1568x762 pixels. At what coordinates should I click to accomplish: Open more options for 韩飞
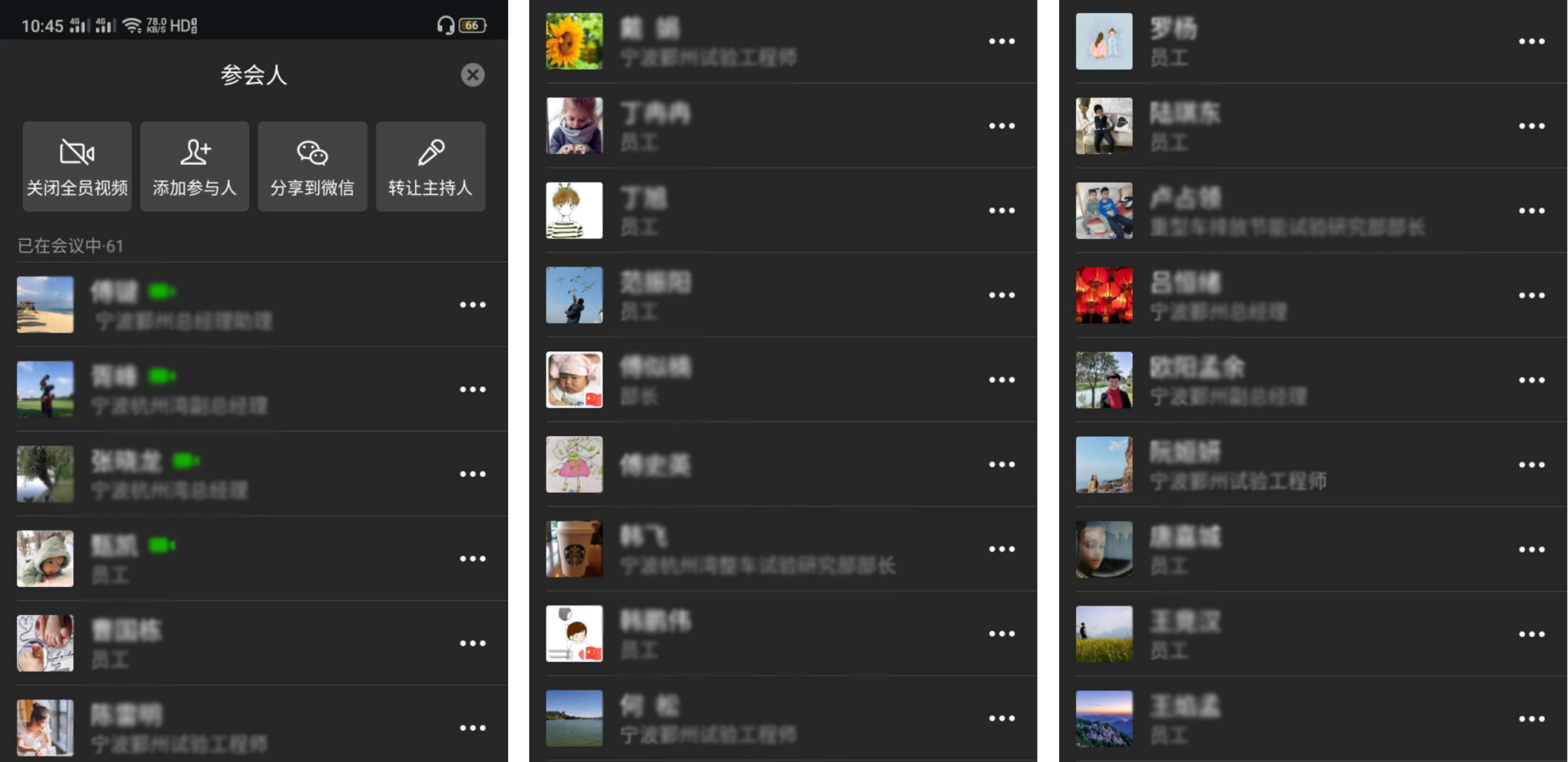point(1002,549)
